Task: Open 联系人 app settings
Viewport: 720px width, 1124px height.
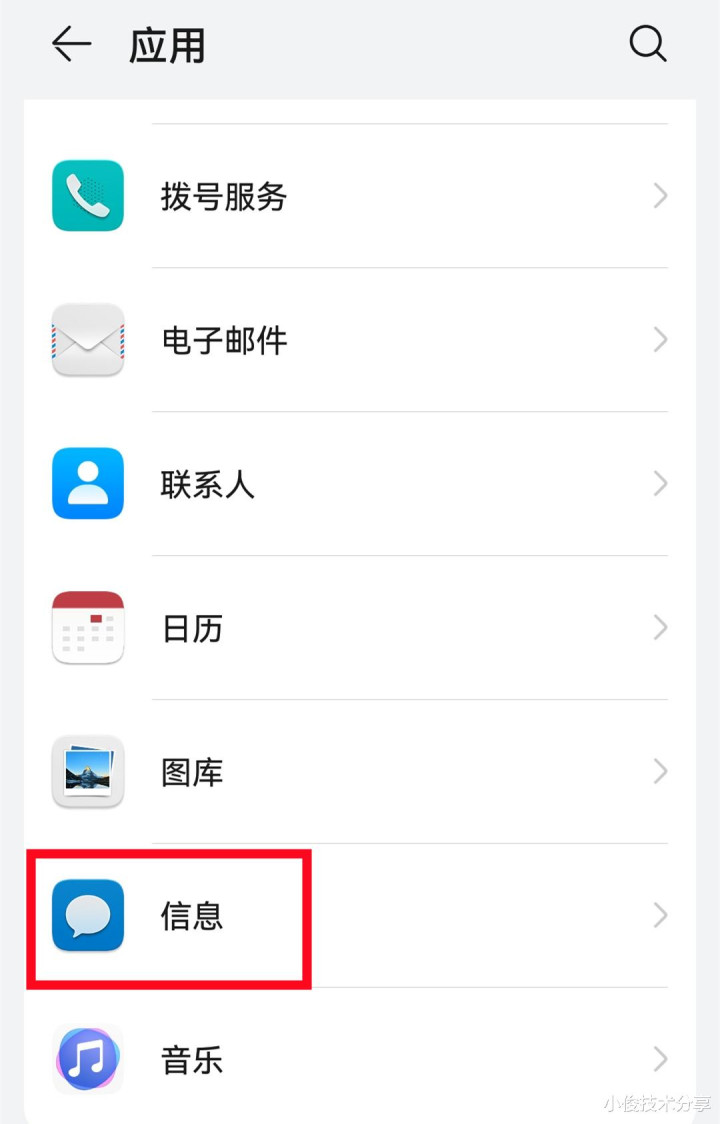Action: [360, 484]
